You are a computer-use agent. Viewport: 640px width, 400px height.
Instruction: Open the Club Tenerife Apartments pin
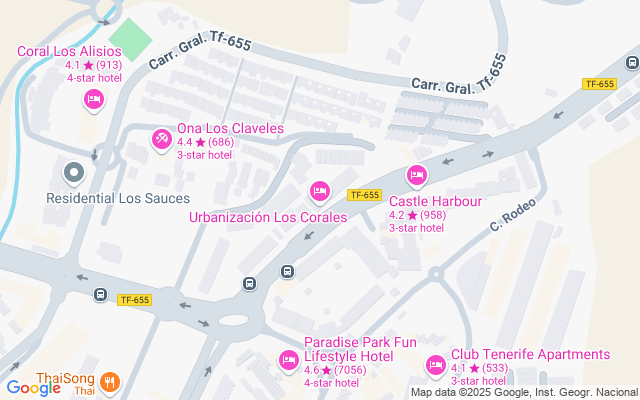click(x=435, y=367)
